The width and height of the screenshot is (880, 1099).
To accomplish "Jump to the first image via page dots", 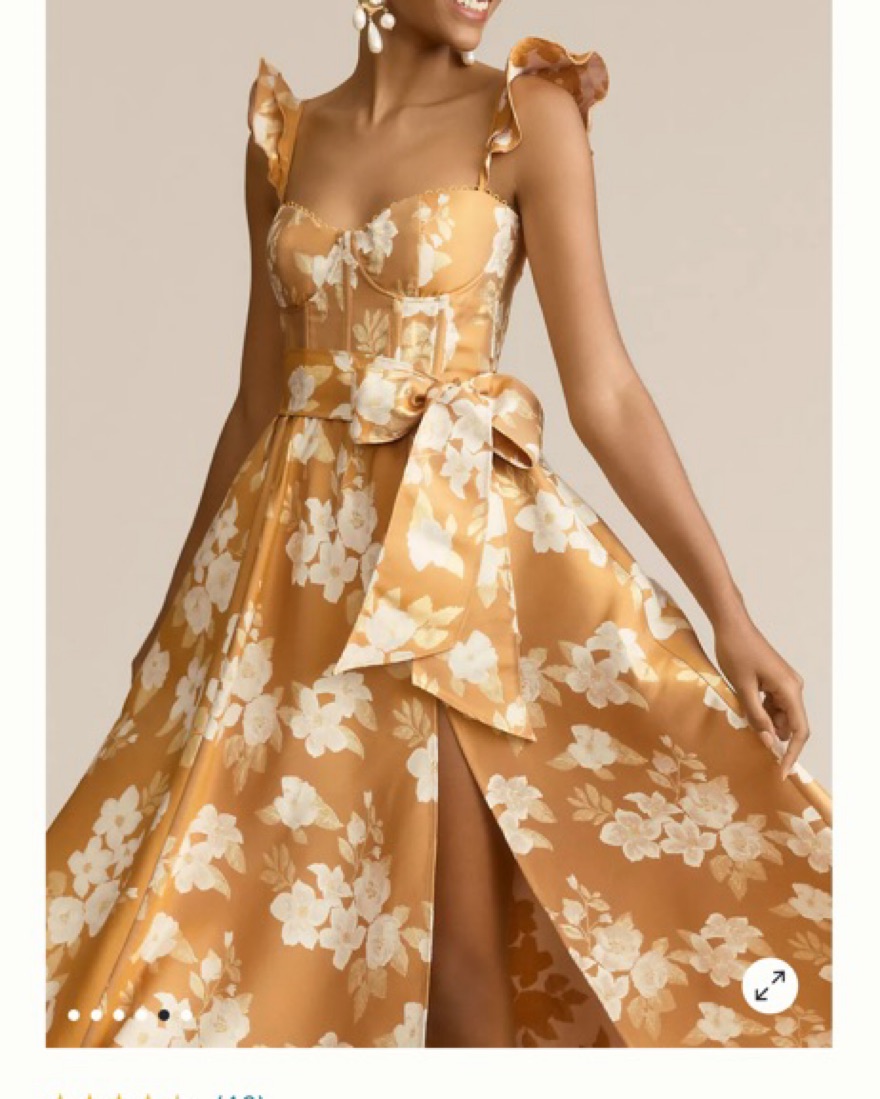I will click(x=74, y=1015).
